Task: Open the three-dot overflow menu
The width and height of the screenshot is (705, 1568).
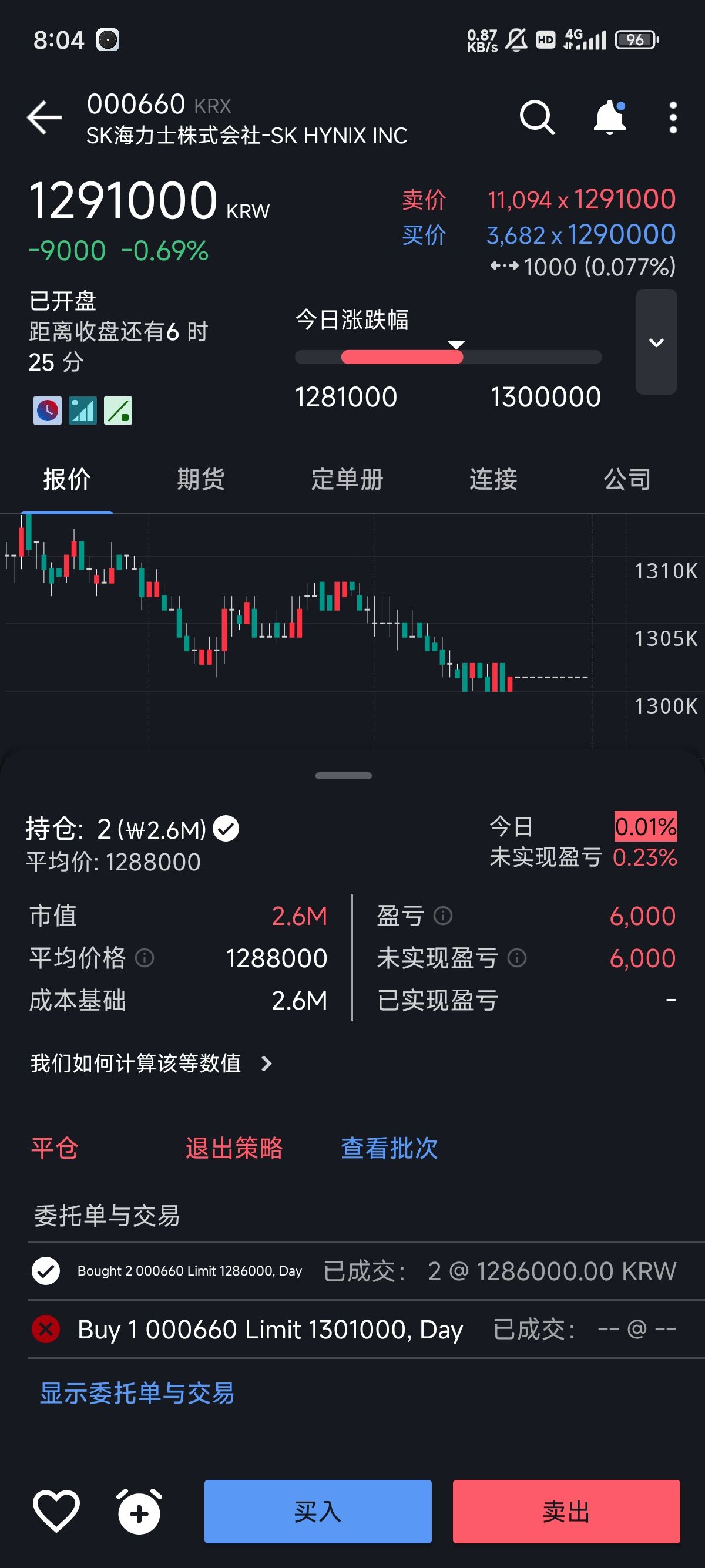Action: point(673,117)
